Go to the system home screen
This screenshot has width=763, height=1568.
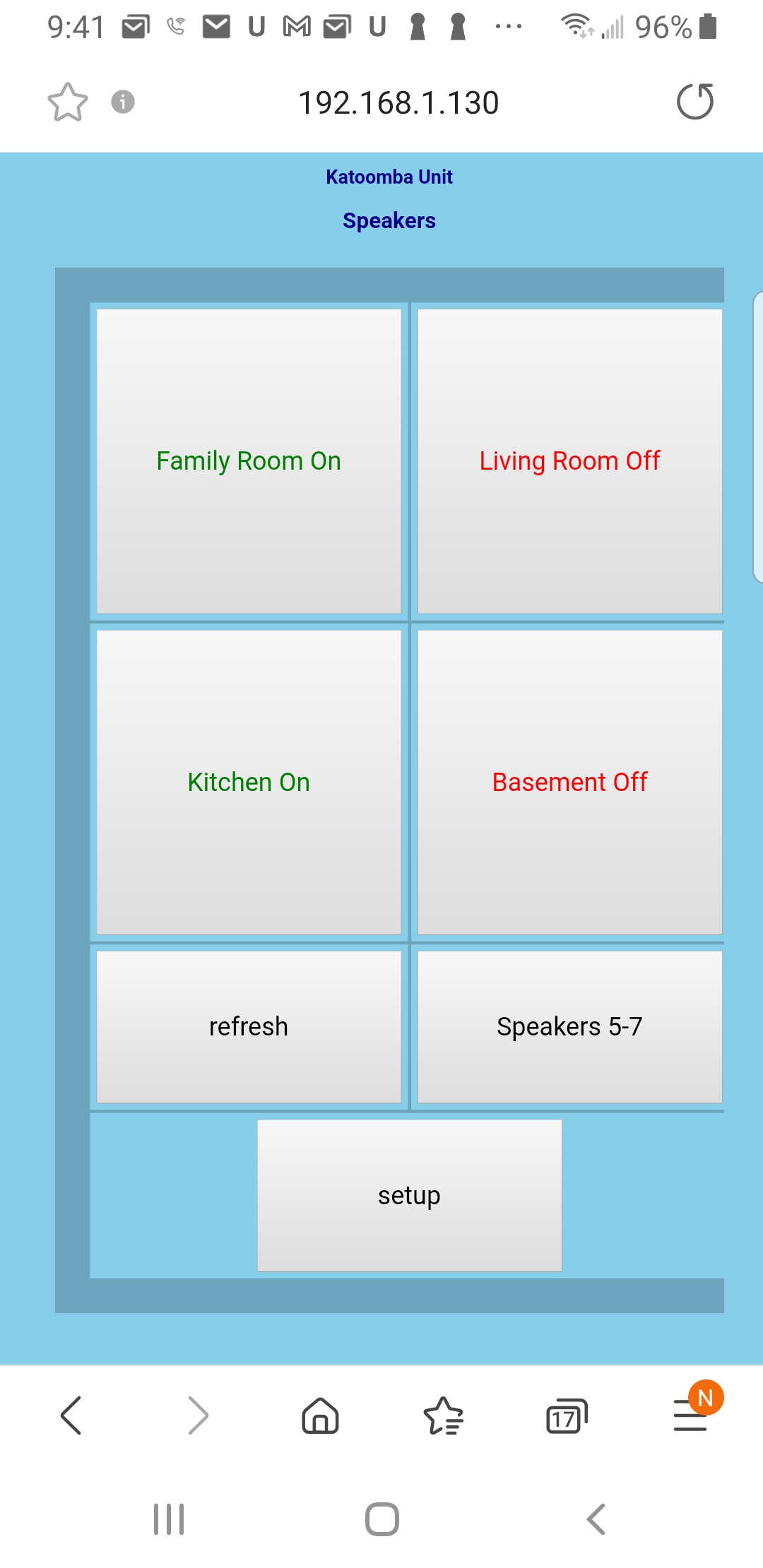point(382,1519)
